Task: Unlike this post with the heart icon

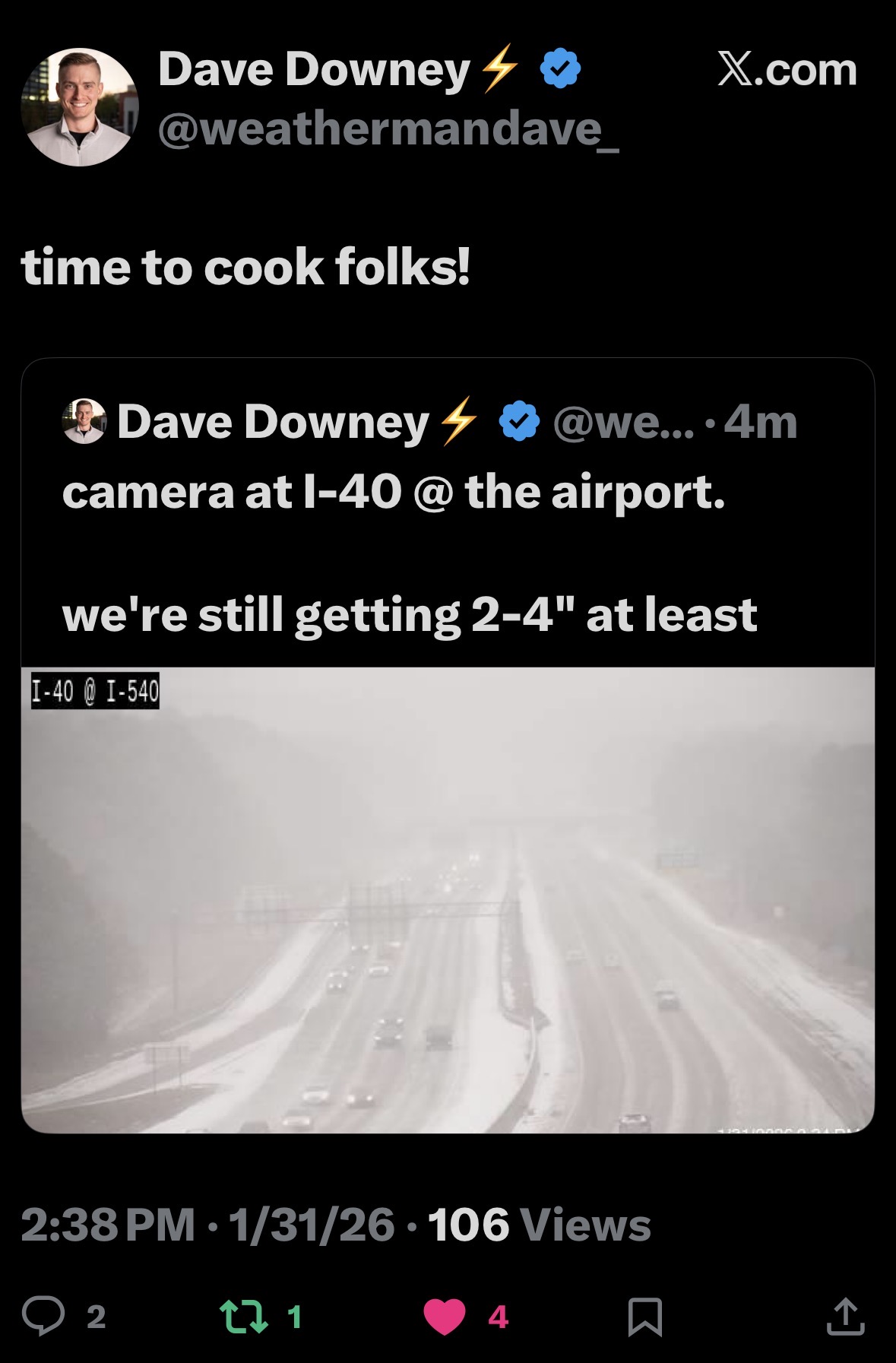Action: tap(445, 1316)
